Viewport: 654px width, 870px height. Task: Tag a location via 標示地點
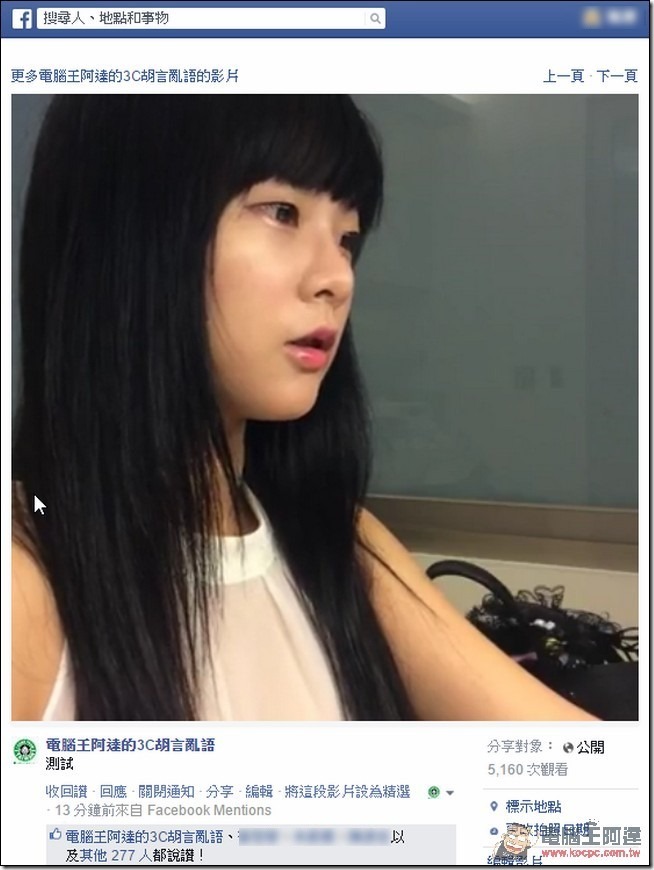click(533, 806)
